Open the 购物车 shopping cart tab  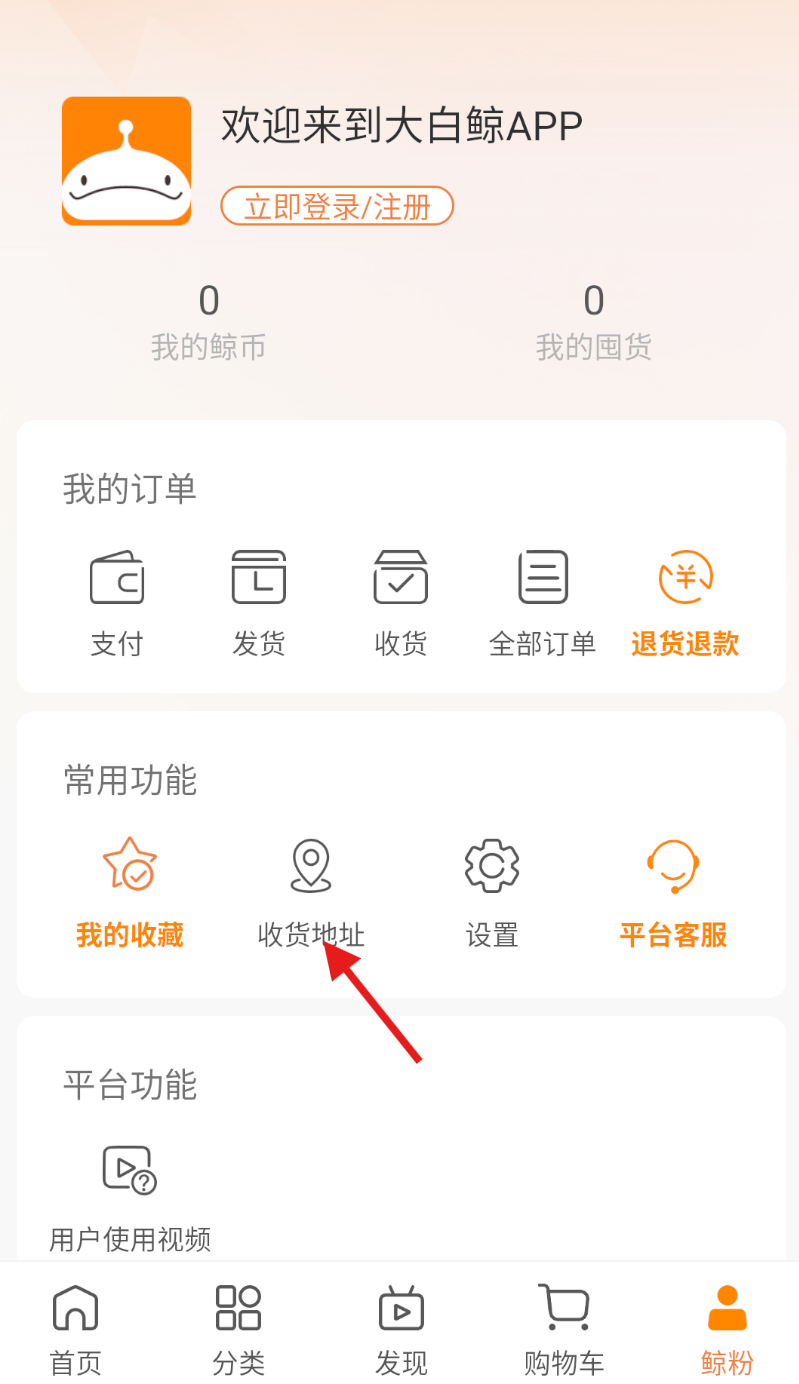(x=564, y=1328)
